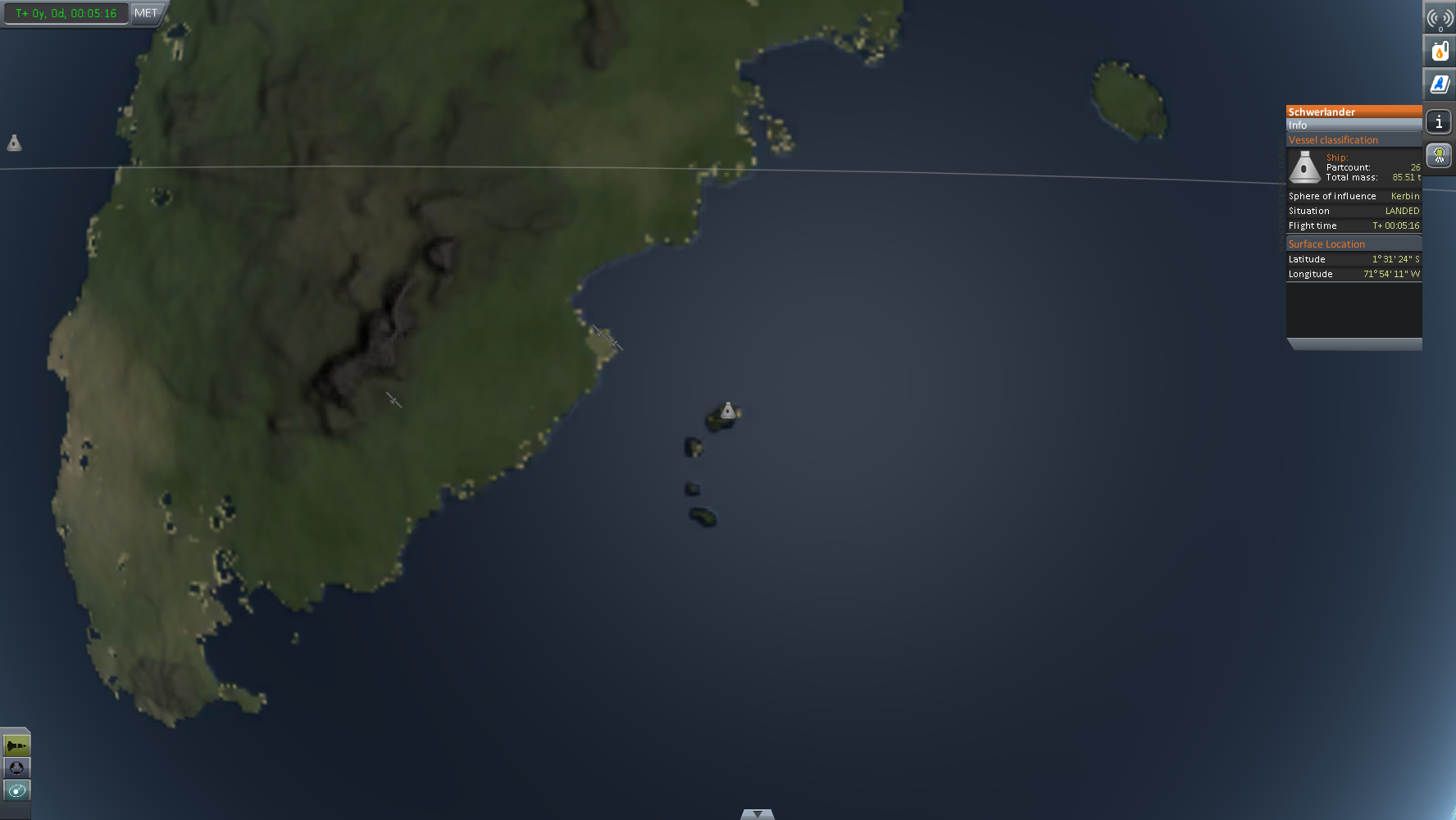Toggle the map view orbit button

[x=16, y=790]
